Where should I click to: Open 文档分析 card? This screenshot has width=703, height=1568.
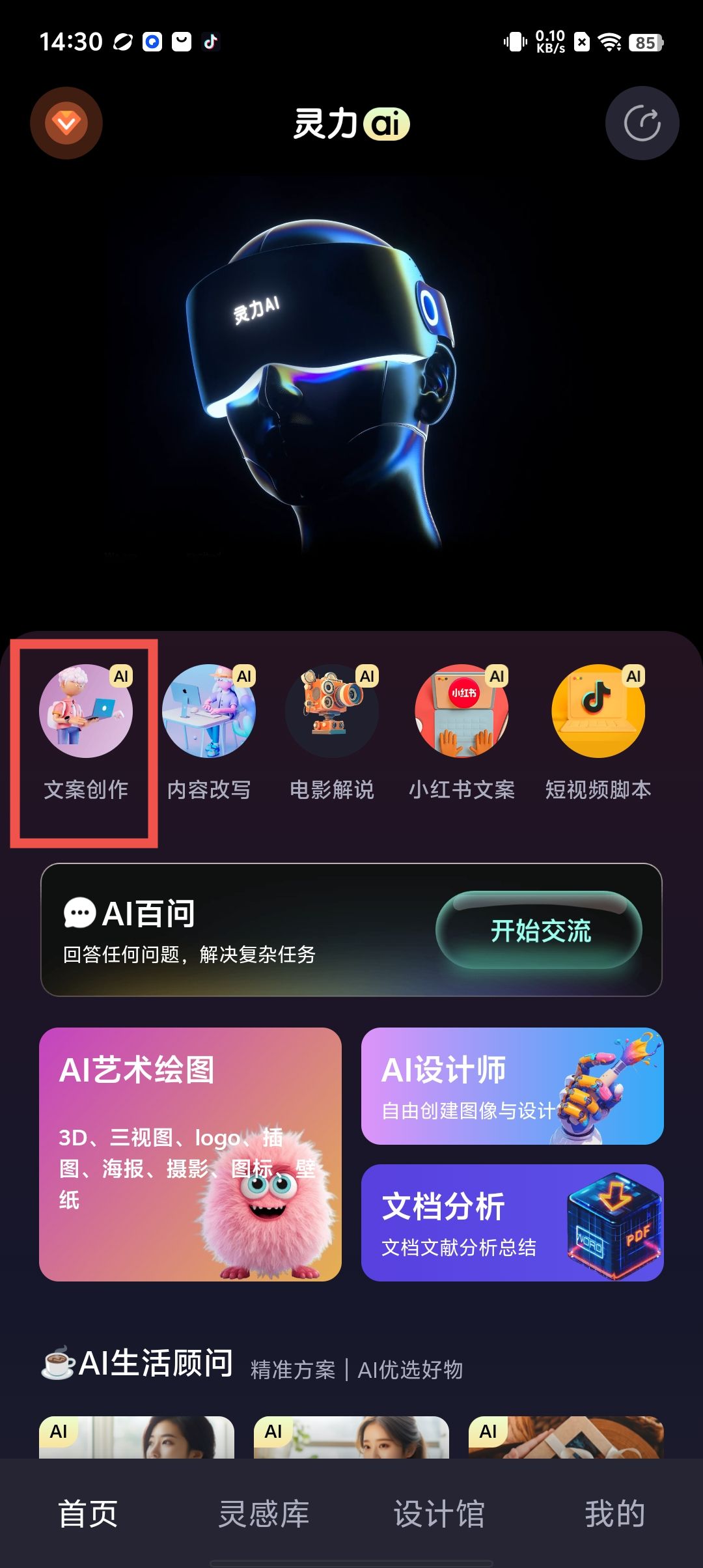512,1222
